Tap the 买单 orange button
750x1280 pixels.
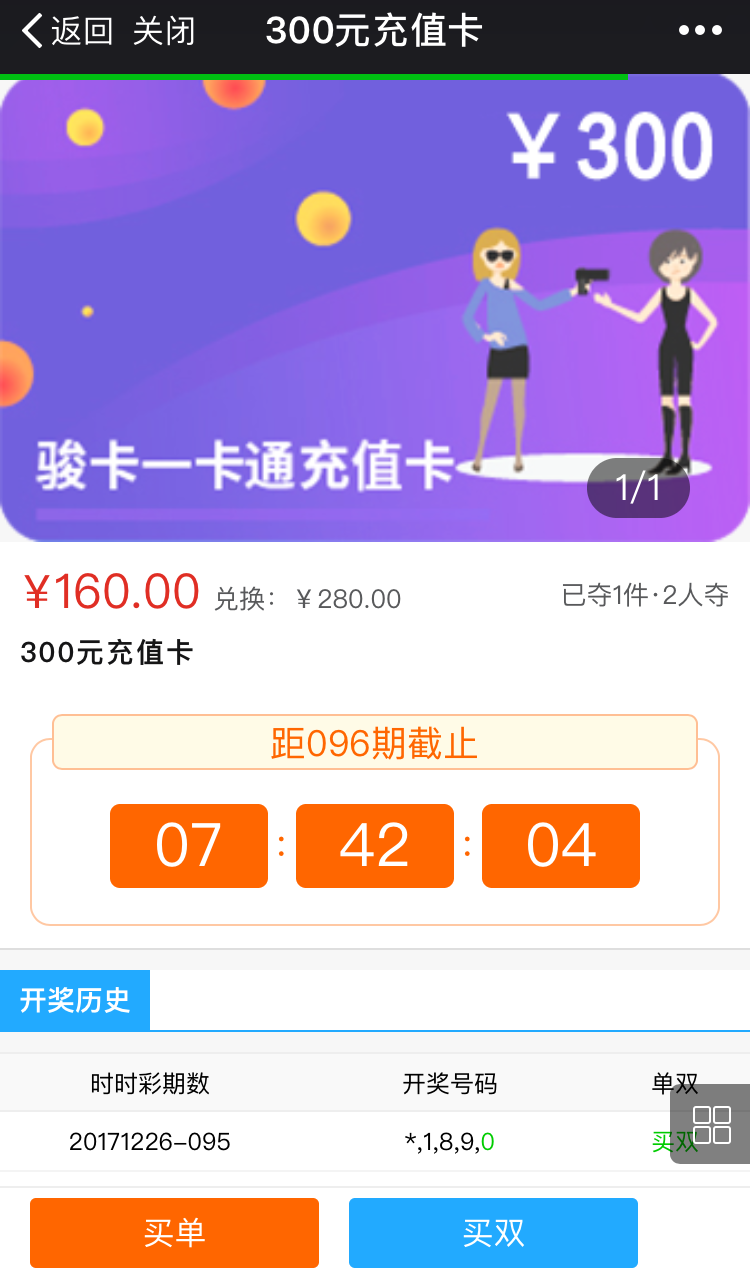pyautogui.click(x=174, y=1232)
